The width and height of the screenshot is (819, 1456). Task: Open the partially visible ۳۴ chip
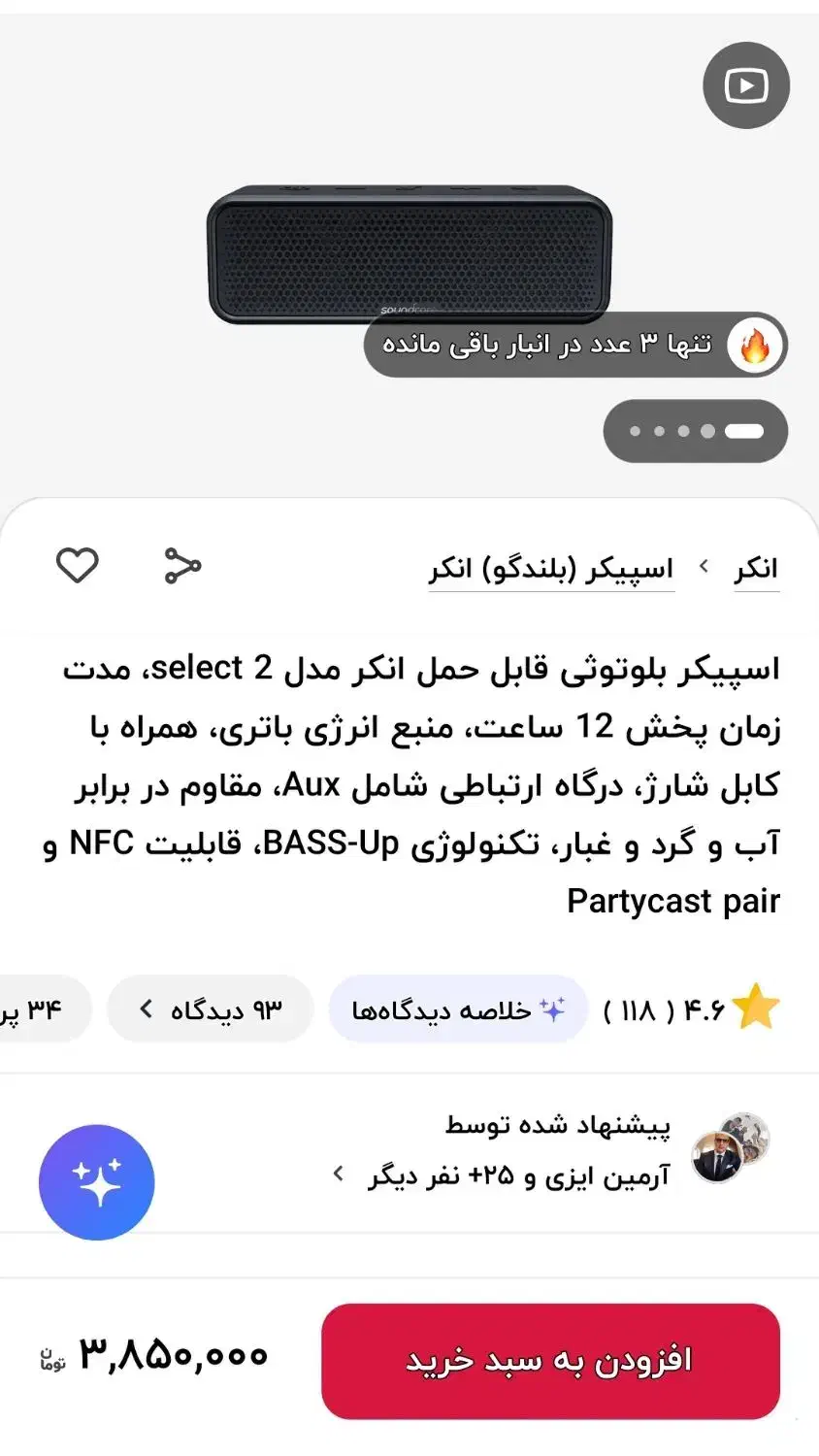coord(45,1009)
